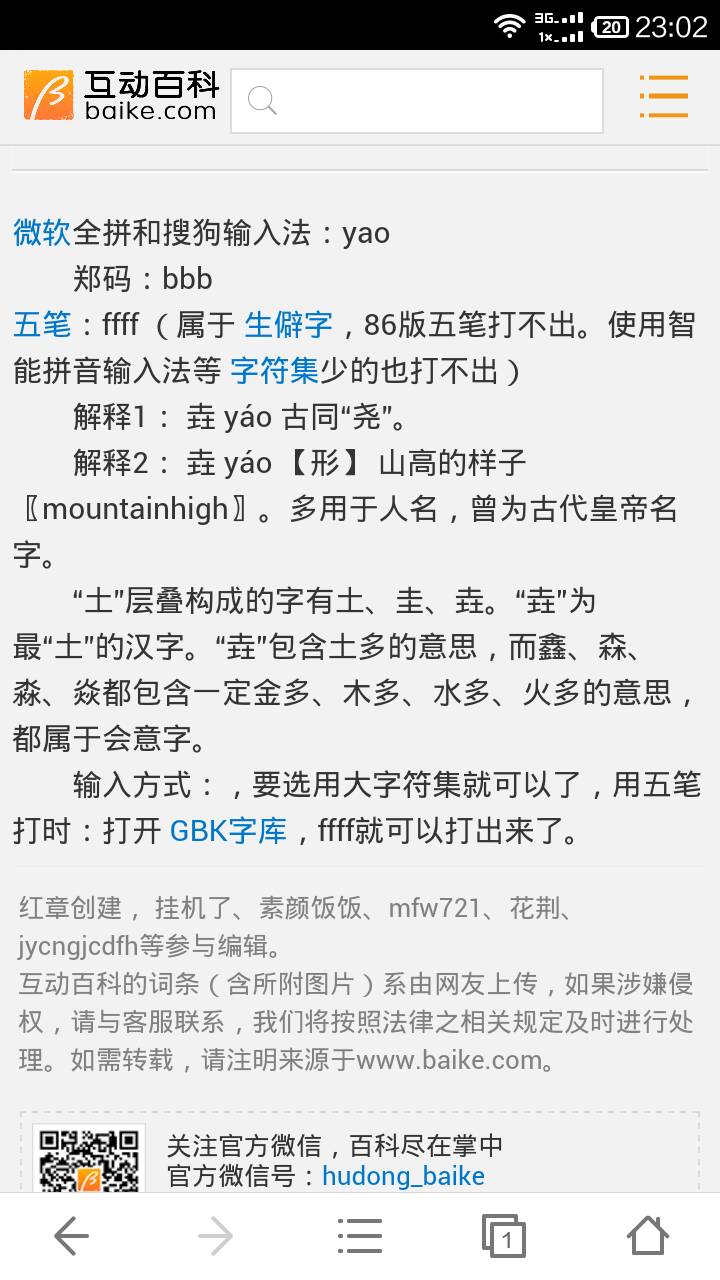Open the 字符集 link
720x1280 pixels.
(x=274, y=371)
